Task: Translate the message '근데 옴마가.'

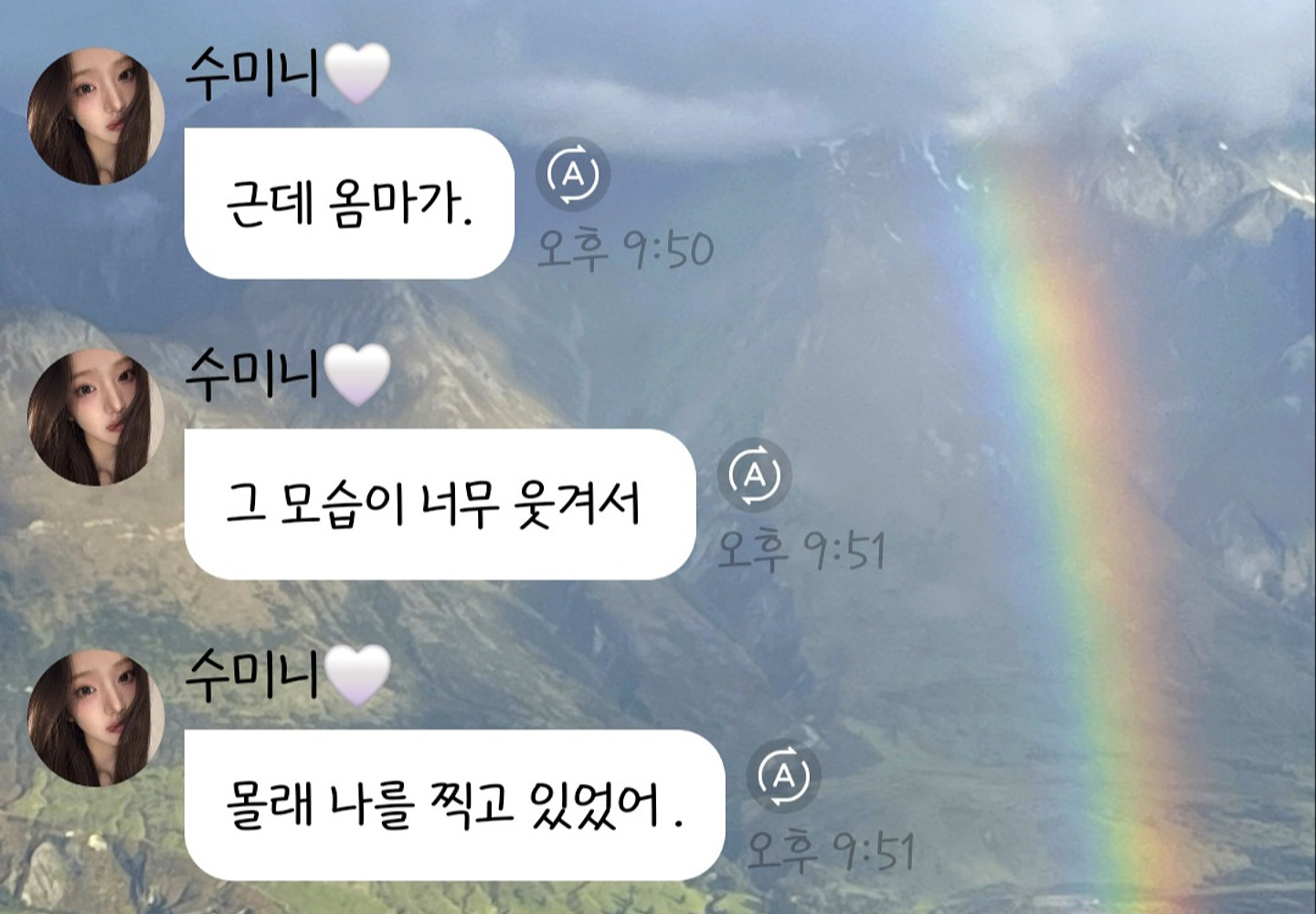Action: 573,173
